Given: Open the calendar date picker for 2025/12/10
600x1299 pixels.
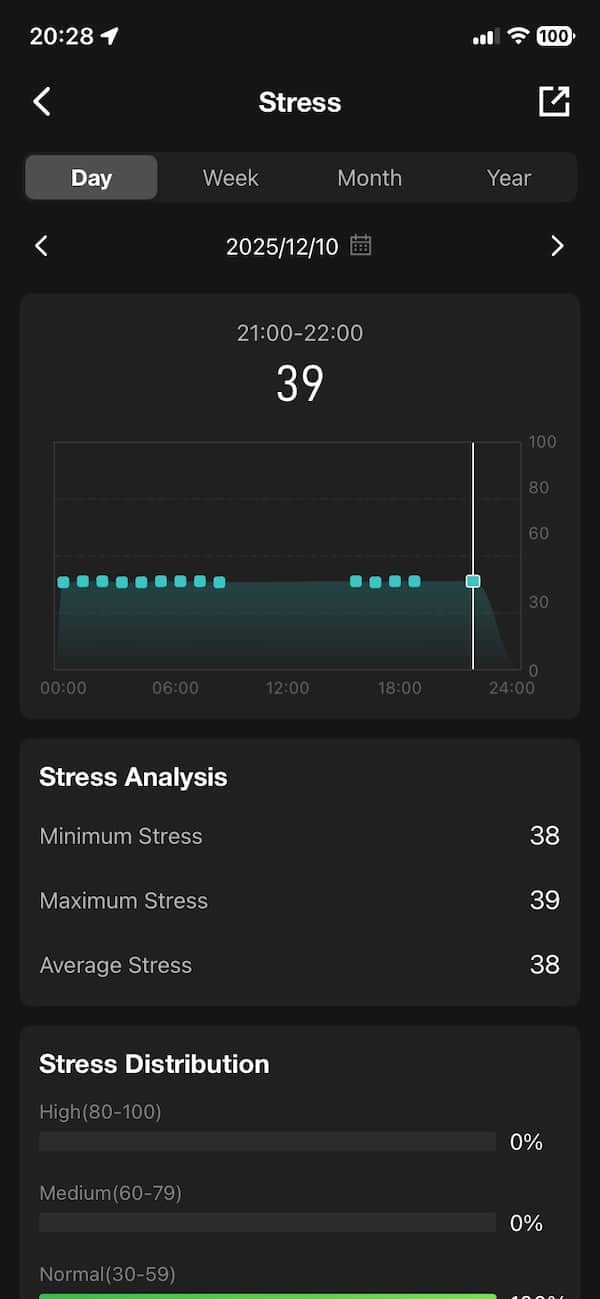Looking at the screenshot, I should click(361, 246).
